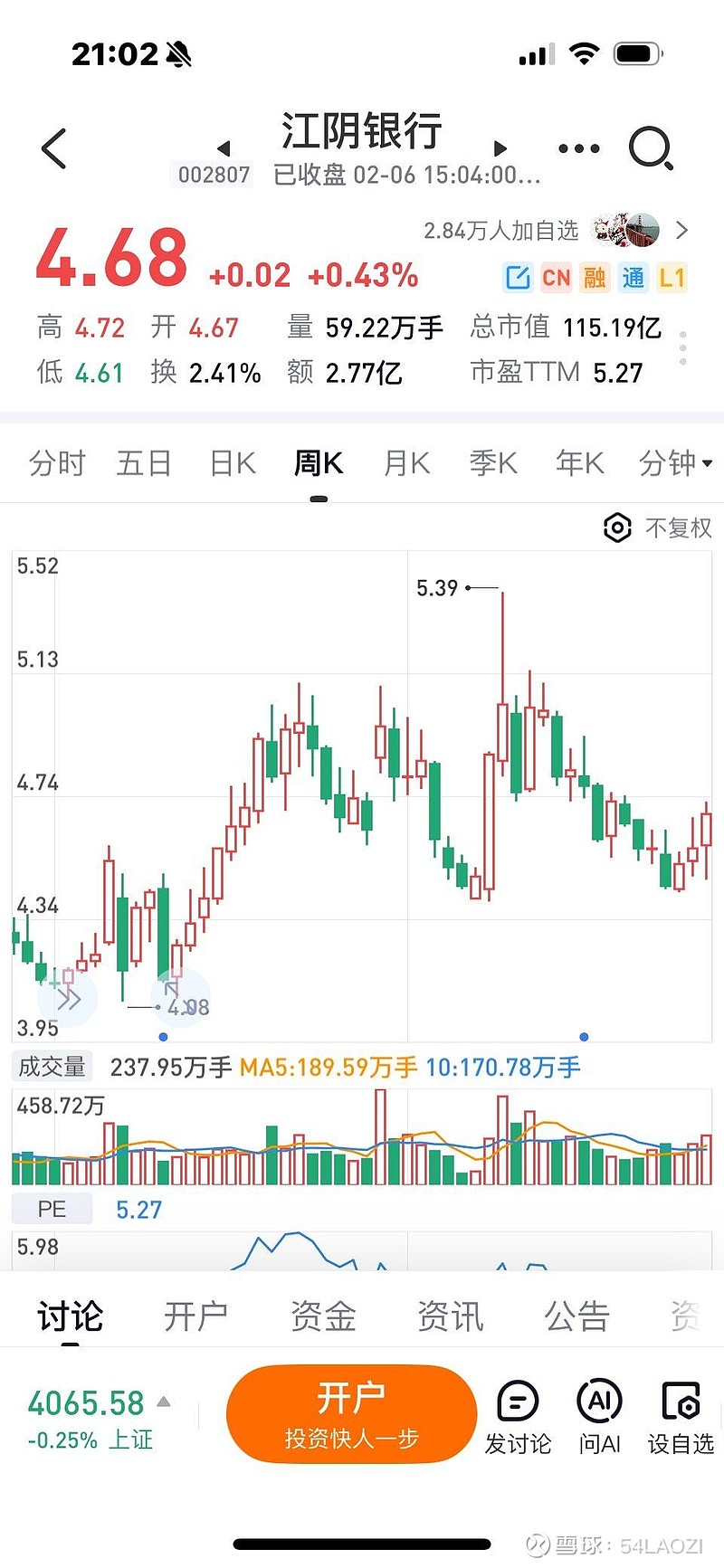The image size is (724, 1568).
Task: Open the more options ellipsis menu
Action: coord(577,147)
